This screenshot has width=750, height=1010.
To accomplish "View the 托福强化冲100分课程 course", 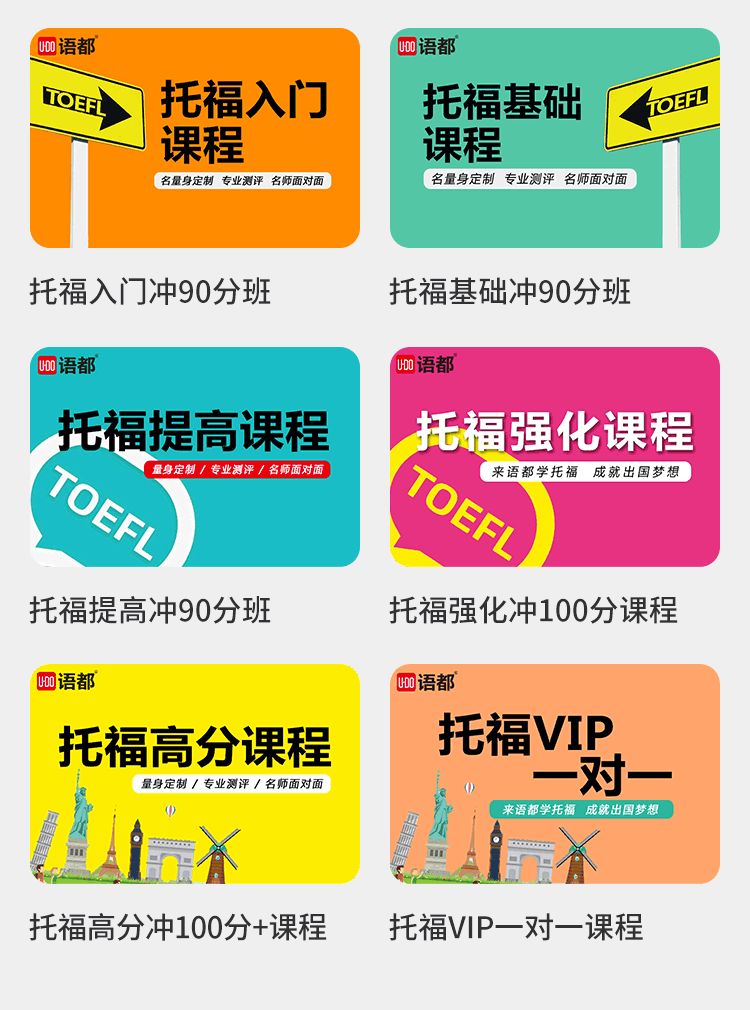I will [x=555, y=457].
